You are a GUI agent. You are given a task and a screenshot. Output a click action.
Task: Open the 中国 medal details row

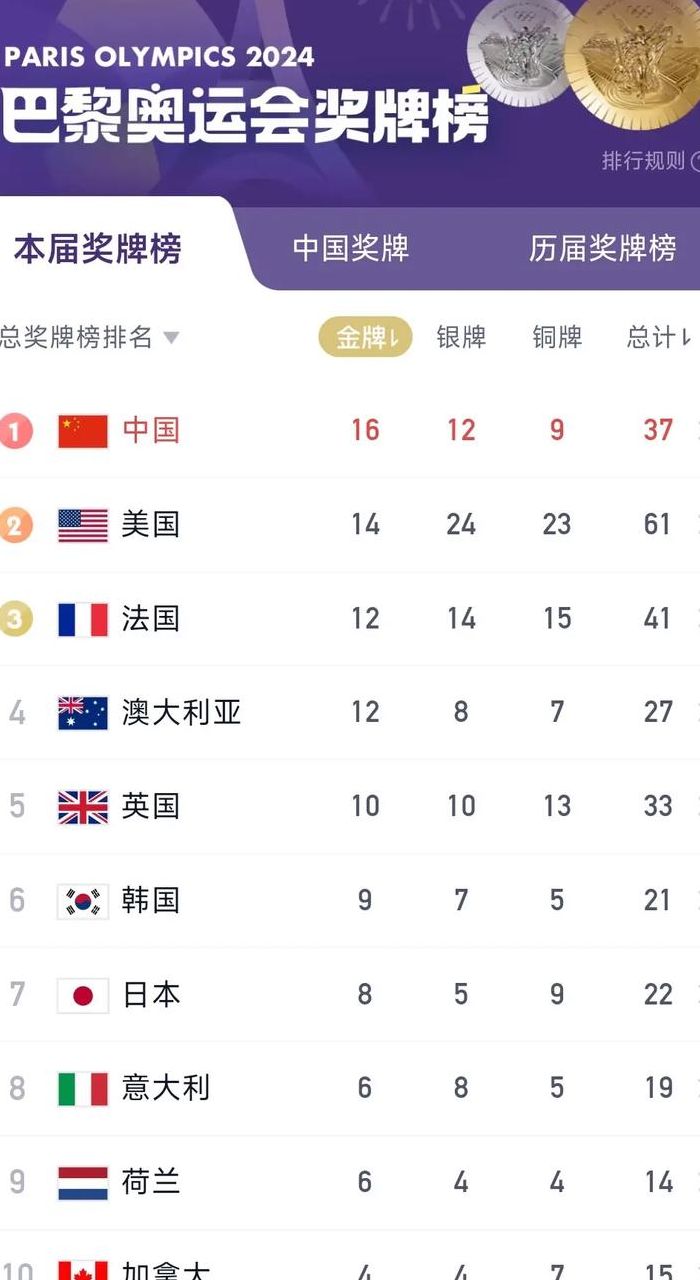pos(350,431)
